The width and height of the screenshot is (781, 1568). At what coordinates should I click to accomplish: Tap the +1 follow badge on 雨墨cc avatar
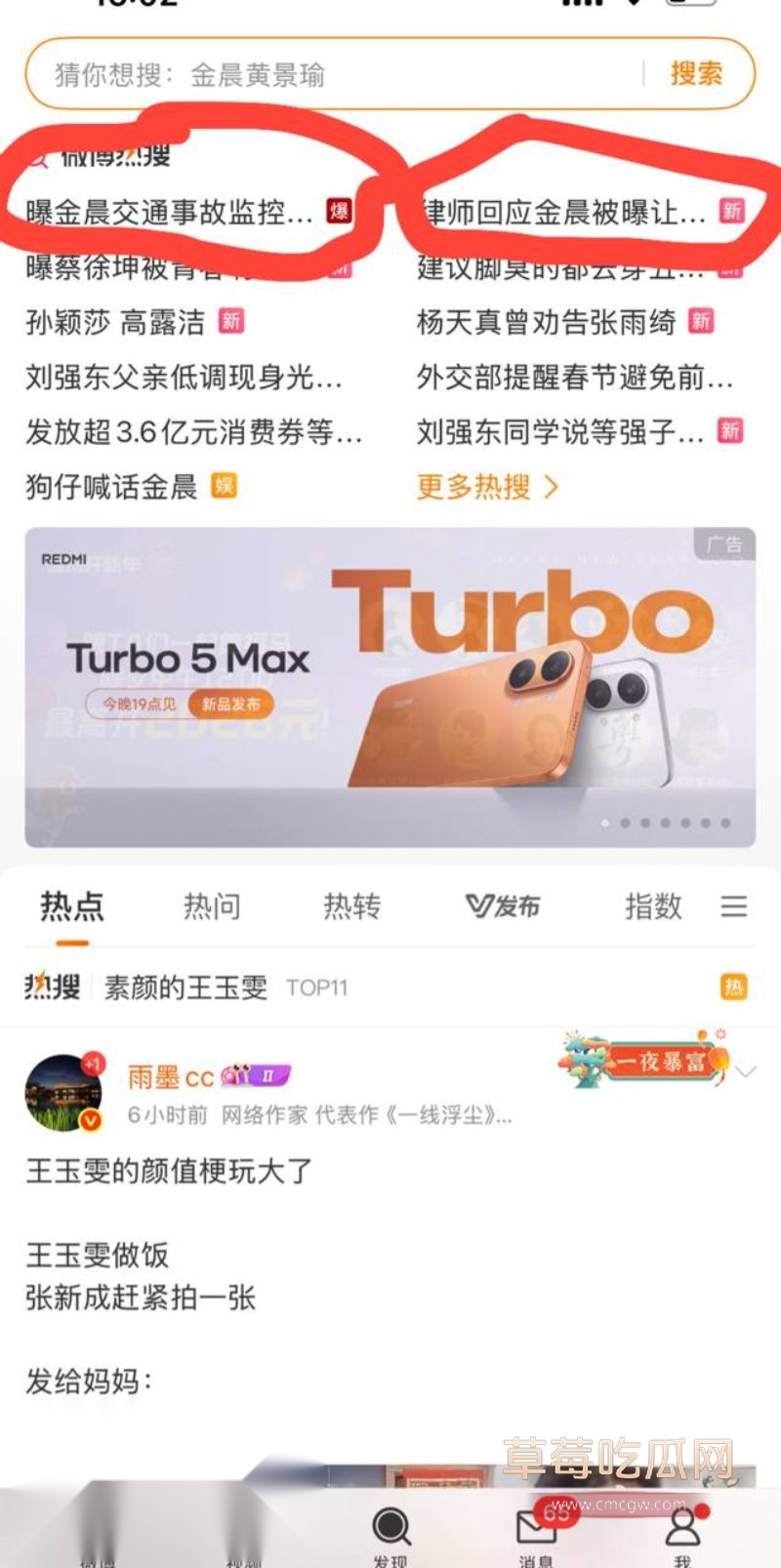click(91, 1065)
